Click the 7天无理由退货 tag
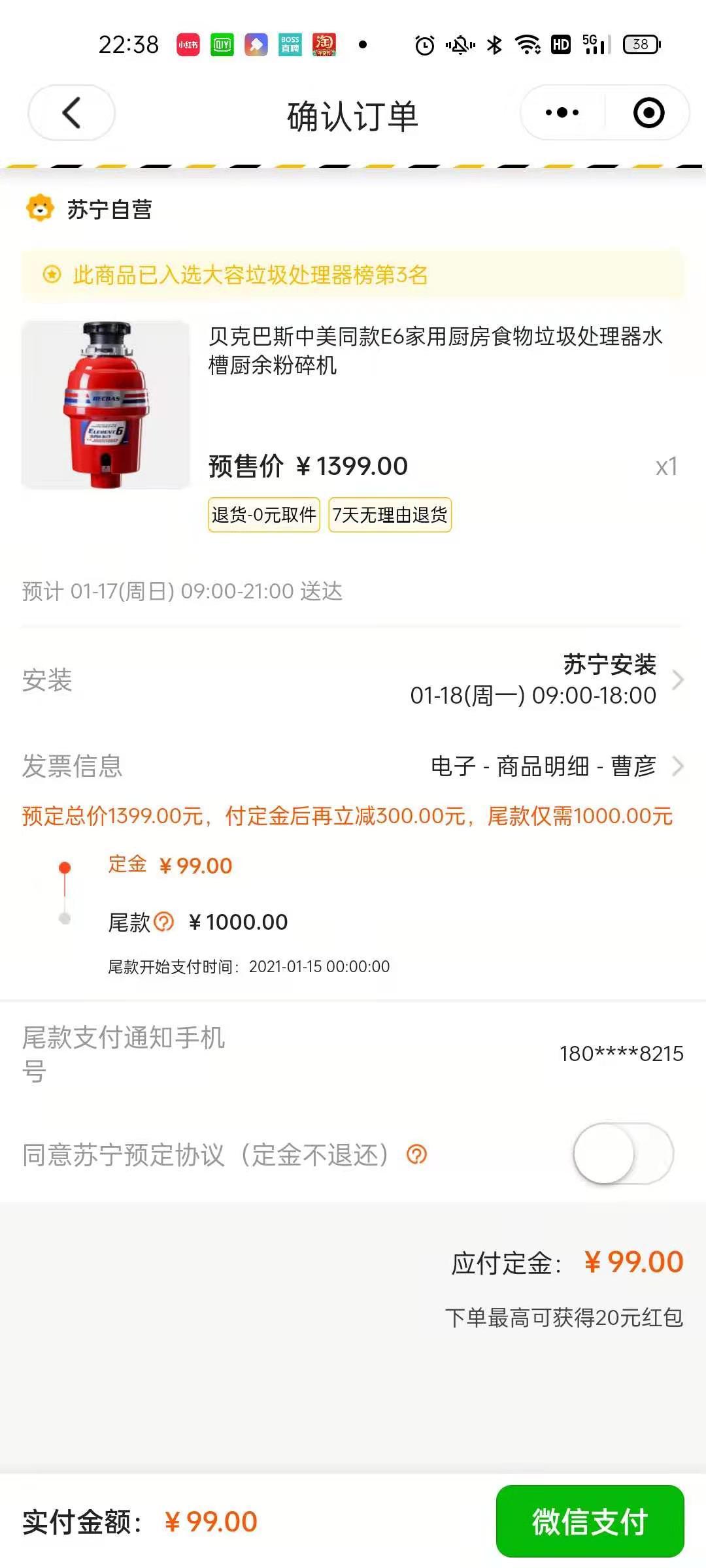 click(390, 515)
